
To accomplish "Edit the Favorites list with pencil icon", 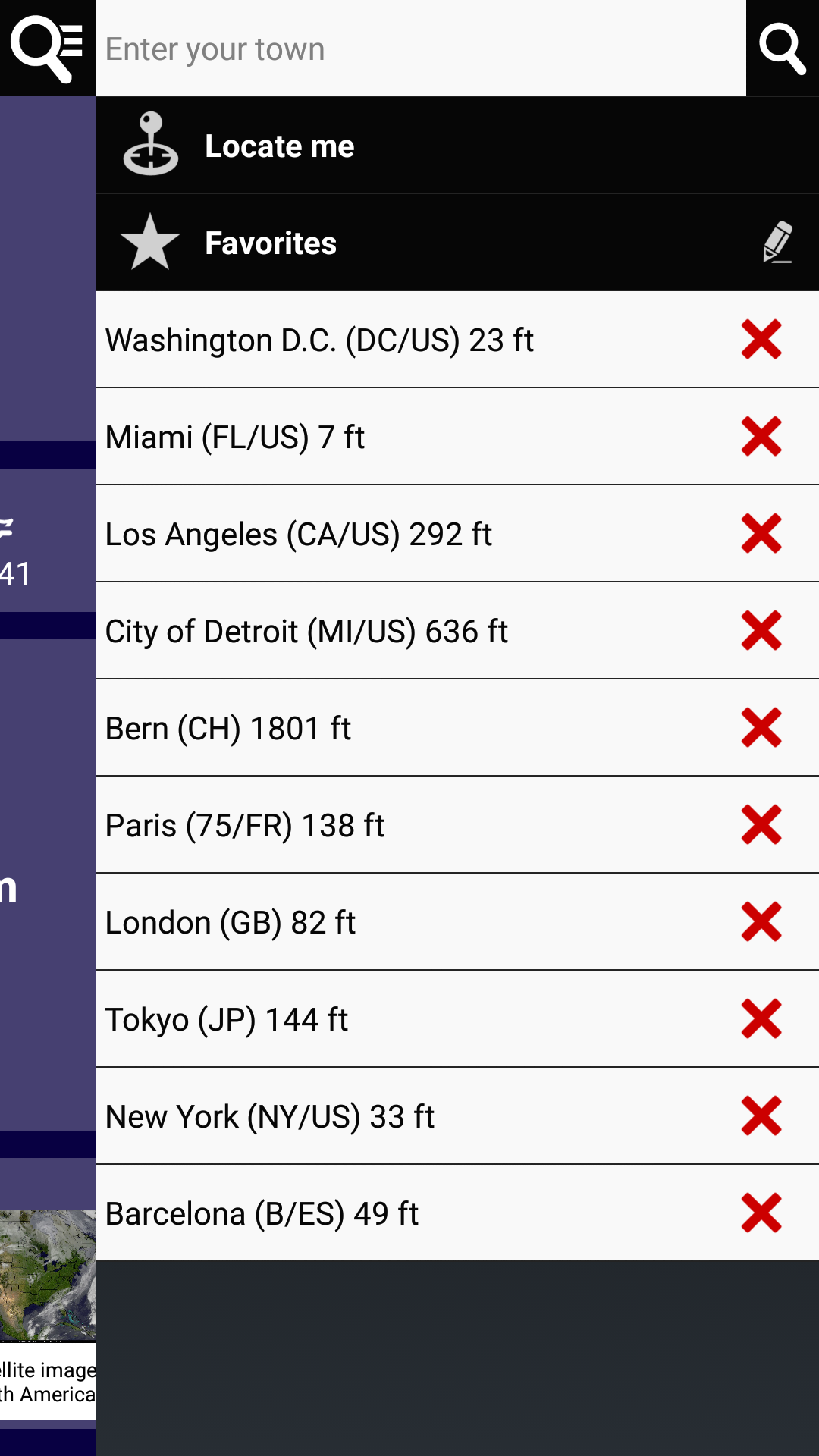I will (x=777, y=243).
